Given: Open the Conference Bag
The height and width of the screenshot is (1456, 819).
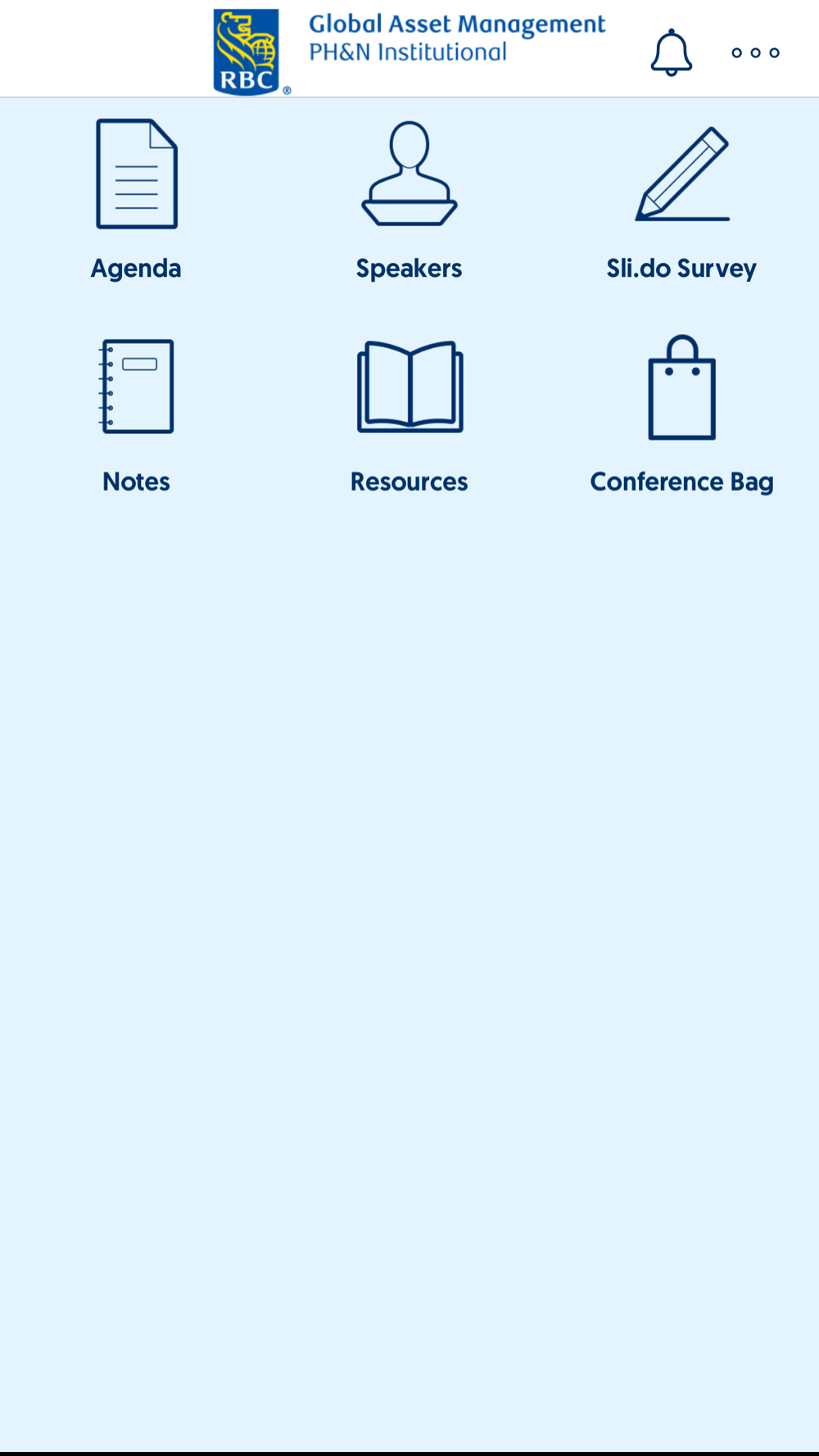Looking at the screenshot, I should coord(681,414).
